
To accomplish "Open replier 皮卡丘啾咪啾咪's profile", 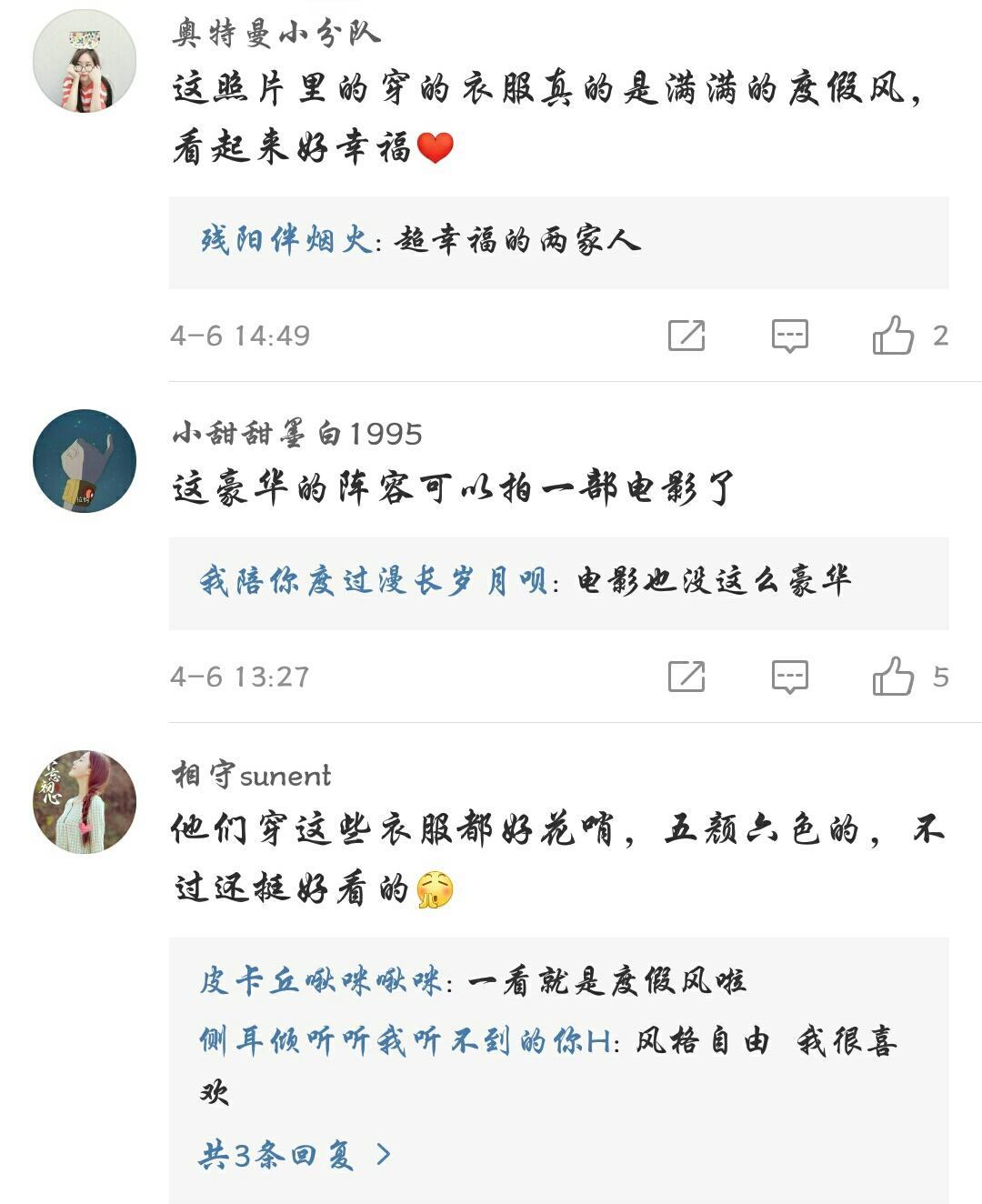I will pos(320,981).
